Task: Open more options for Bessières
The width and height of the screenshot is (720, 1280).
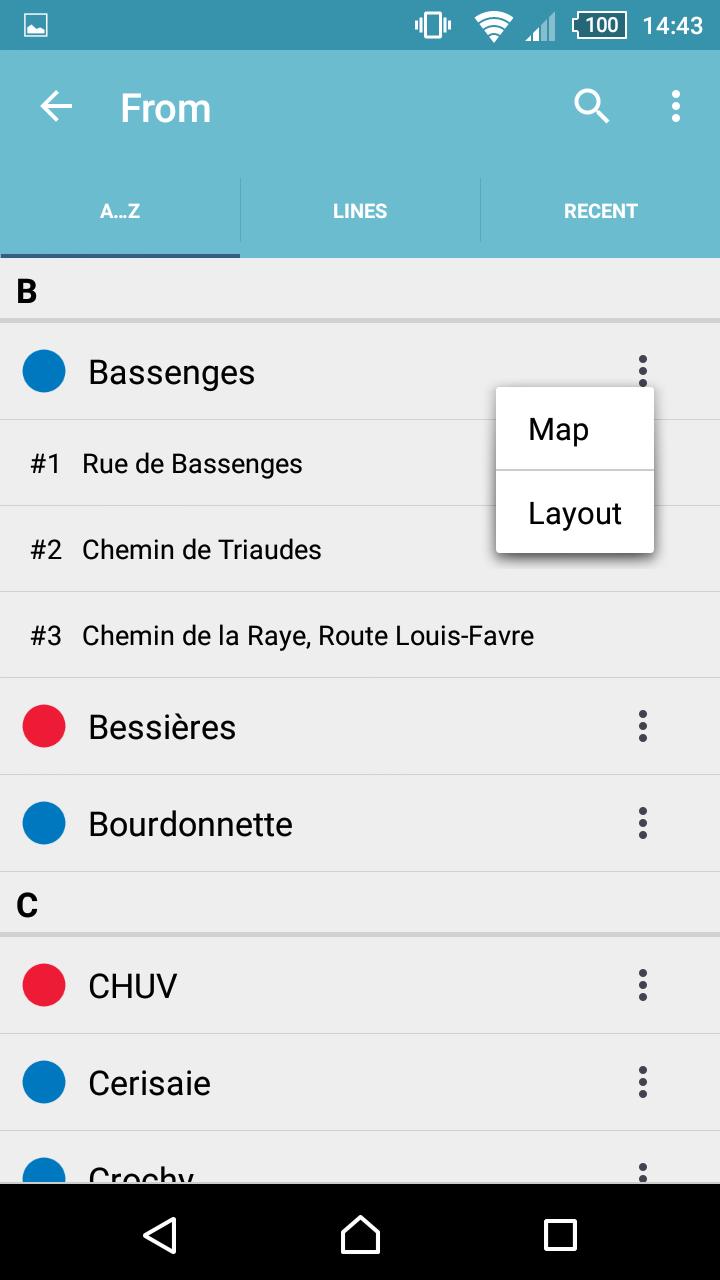Action: (643, 727)
